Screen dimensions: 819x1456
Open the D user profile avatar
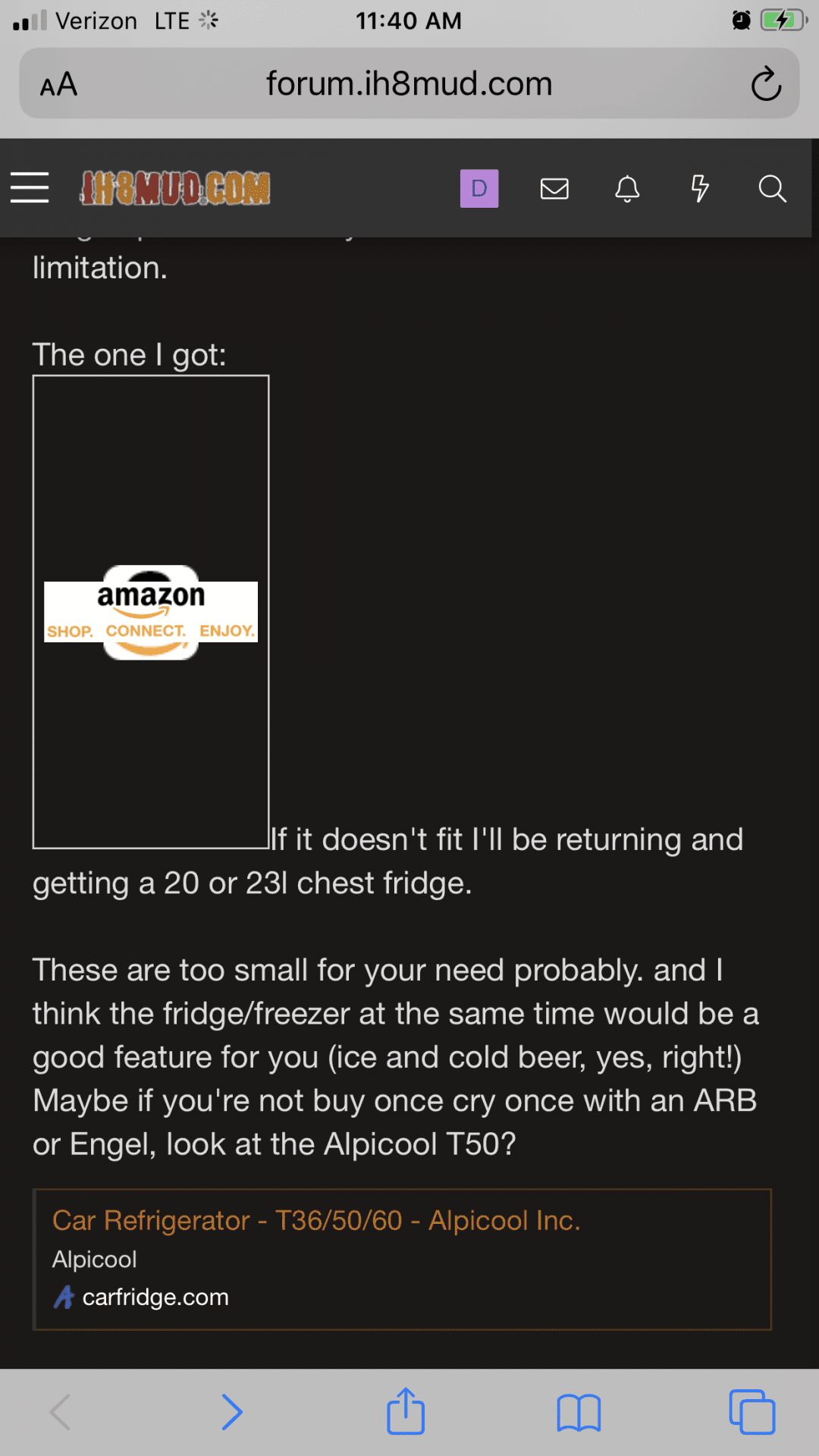point(479,188)
